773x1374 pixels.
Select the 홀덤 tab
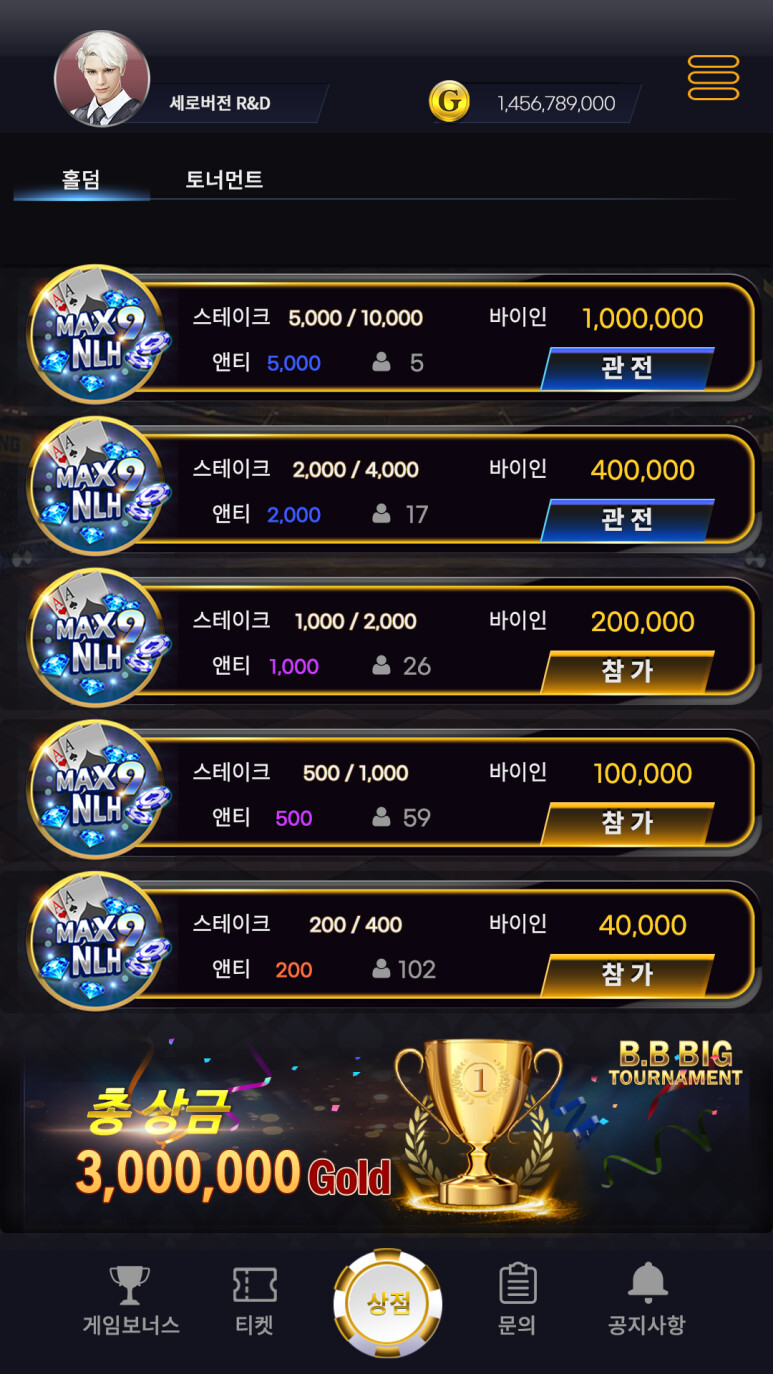(81, 180)
